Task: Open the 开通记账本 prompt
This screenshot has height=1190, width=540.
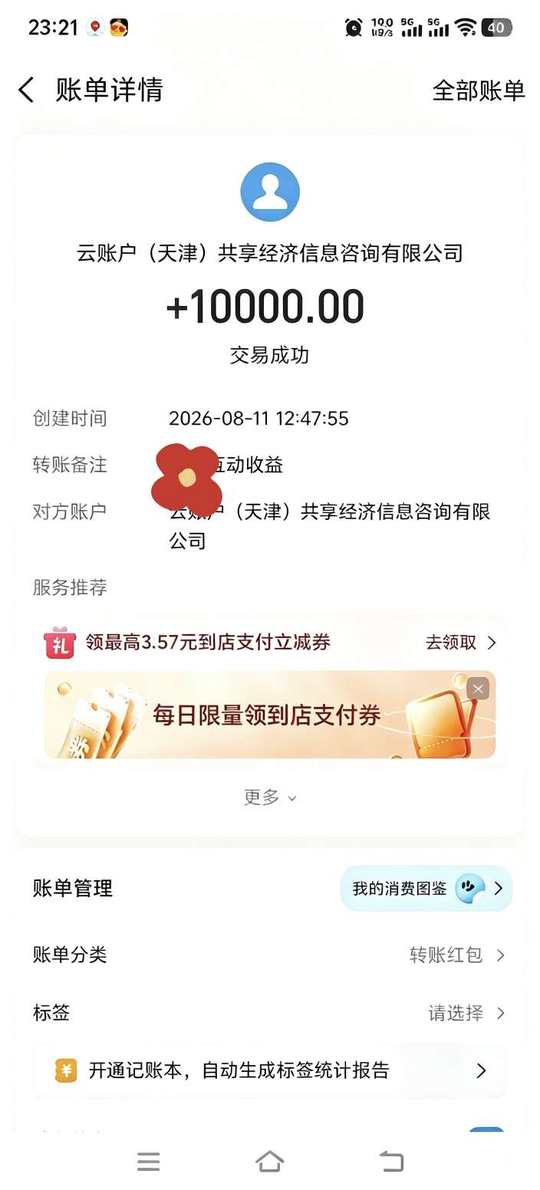Action: click(x=269, y=1071)
